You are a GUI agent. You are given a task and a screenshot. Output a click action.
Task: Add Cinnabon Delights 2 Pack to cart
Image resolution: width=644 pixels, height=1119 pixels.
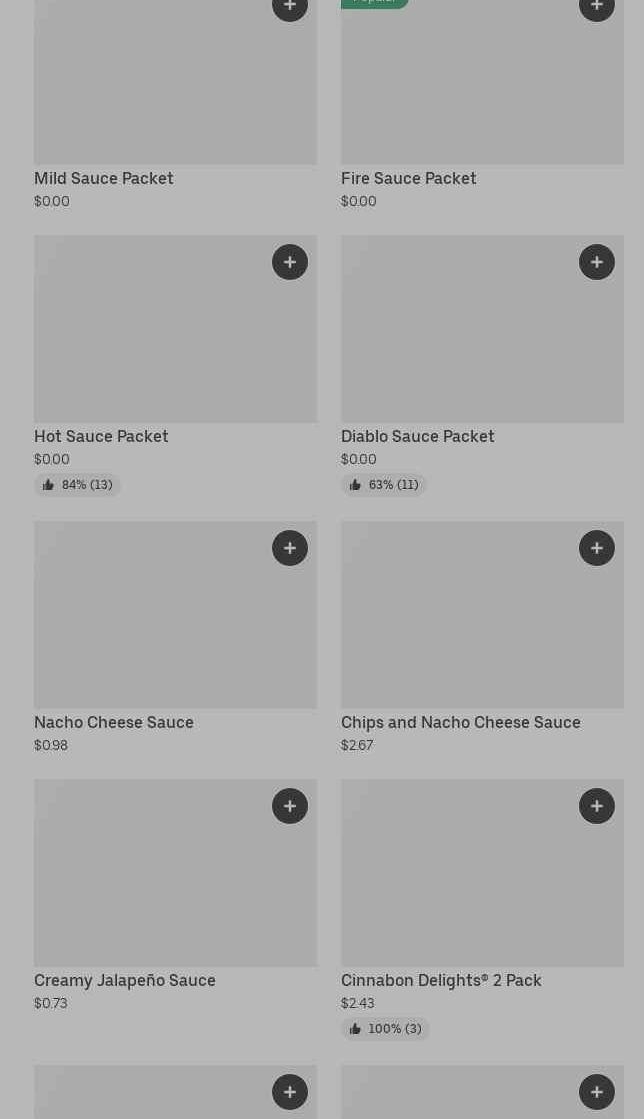[x=596, y=806]
